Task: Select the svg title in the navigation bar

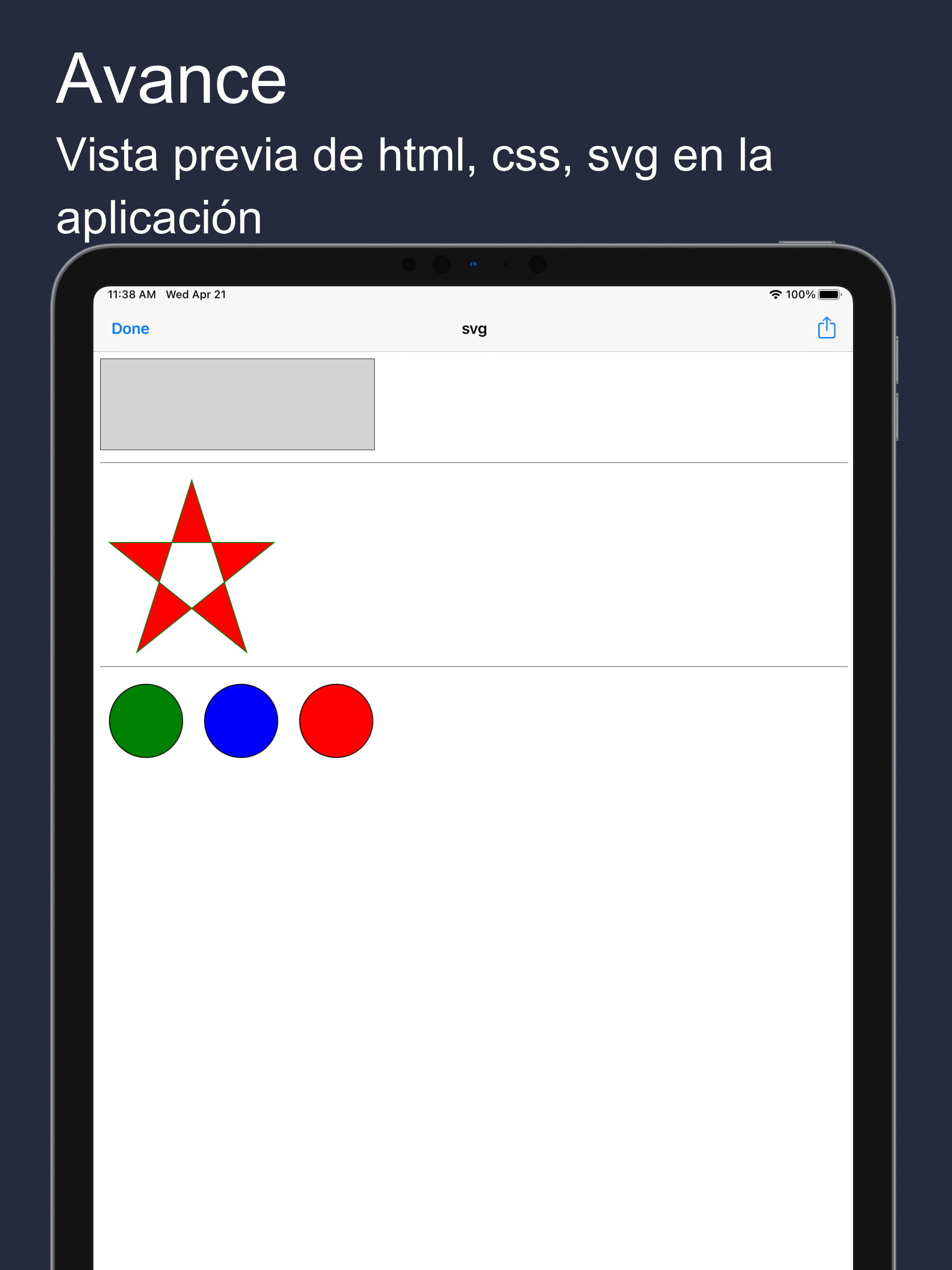Action: pyautogui.click(x=473, y=329)
